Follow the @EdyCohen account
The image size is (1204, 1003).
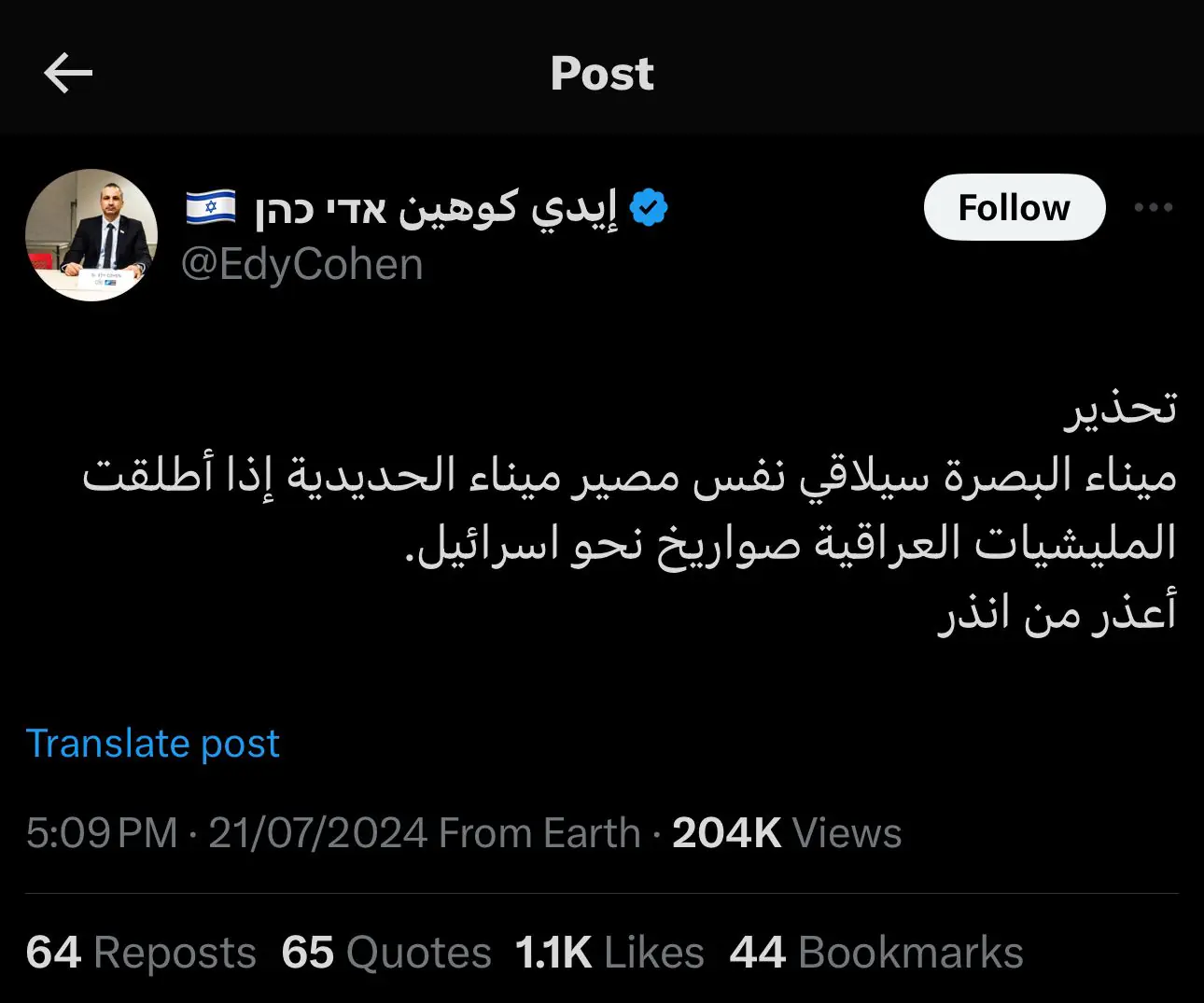click(1014, 207)
